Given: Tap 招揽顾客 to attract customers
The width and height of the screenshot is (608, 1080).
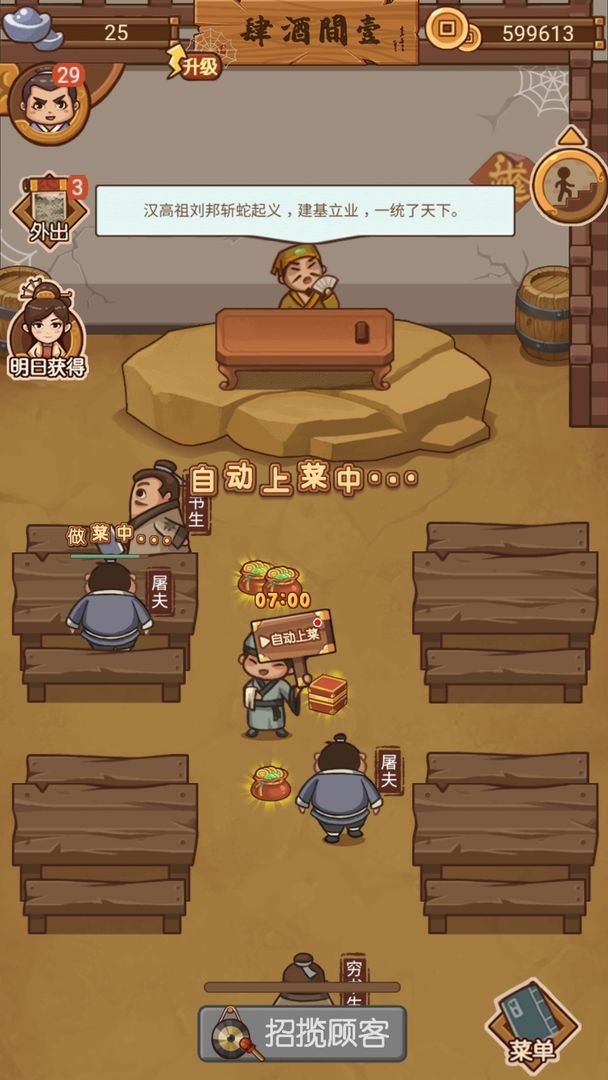Looking at the screenshot, I should pyautogui.click(x=303, y=1033).
